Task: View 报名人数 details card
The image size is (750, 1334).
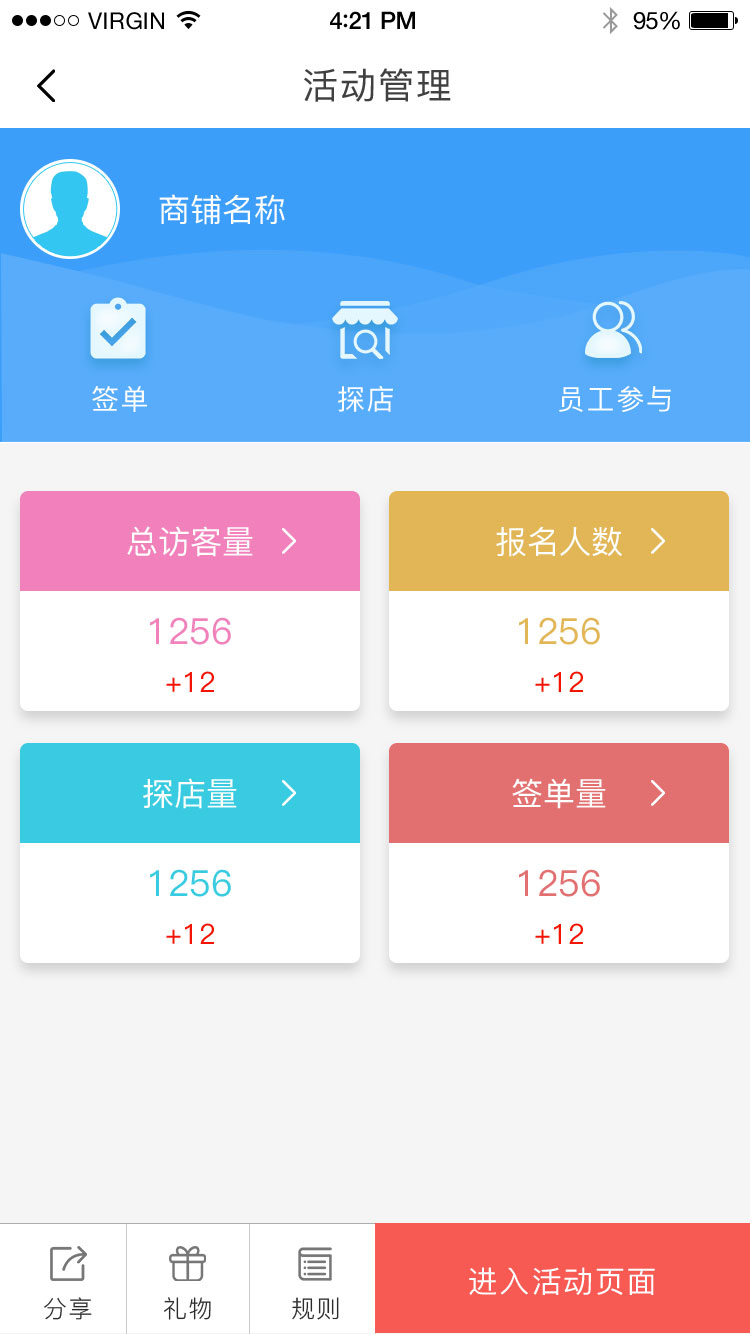Action: pos(559,601)
